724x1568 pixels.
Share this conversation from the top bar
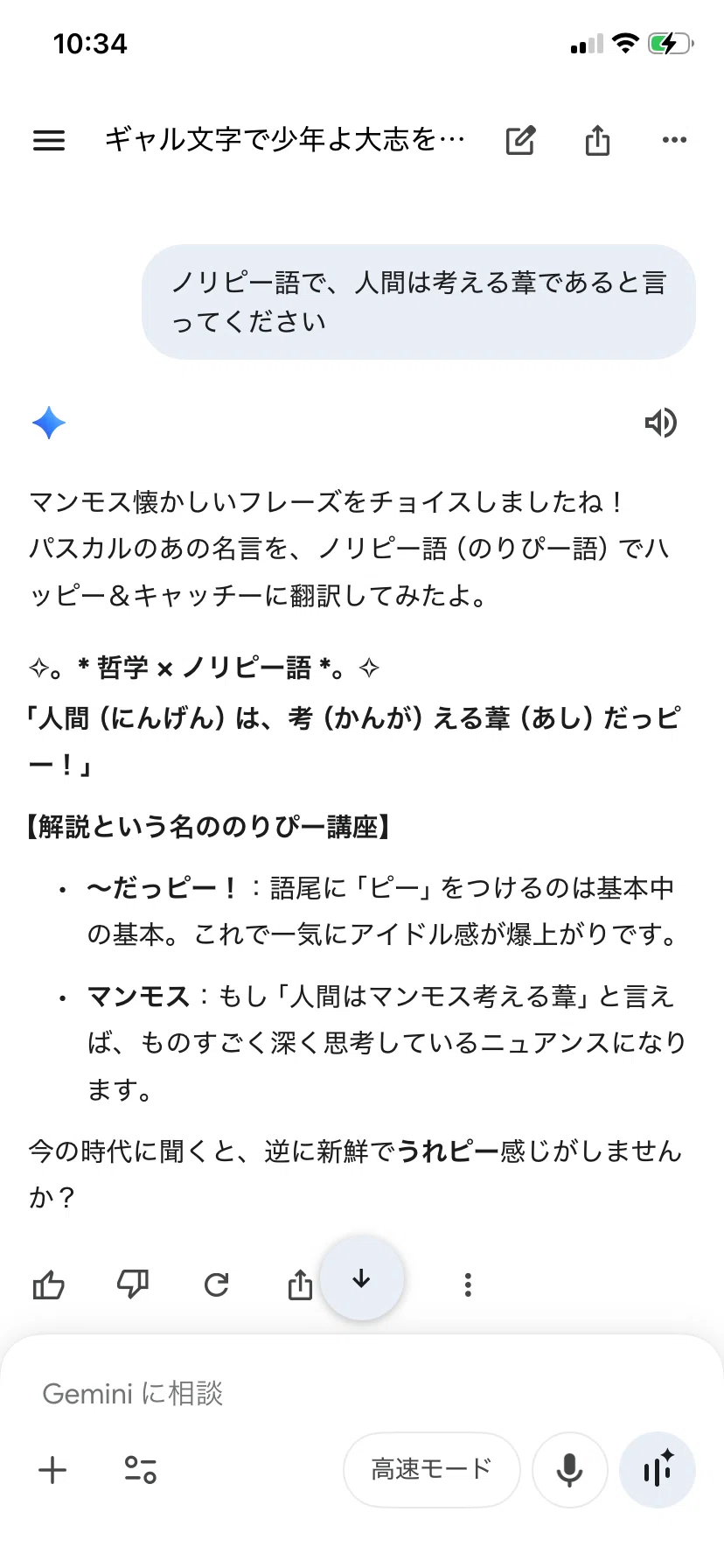coord(597,140)
